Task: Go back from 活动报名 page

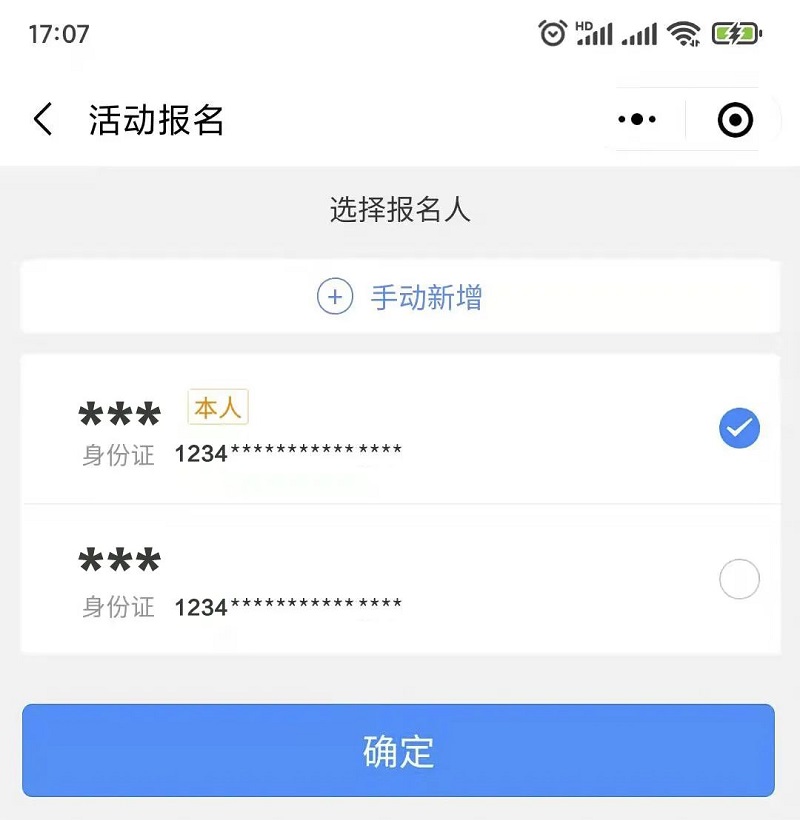Action: click(42, 120)
